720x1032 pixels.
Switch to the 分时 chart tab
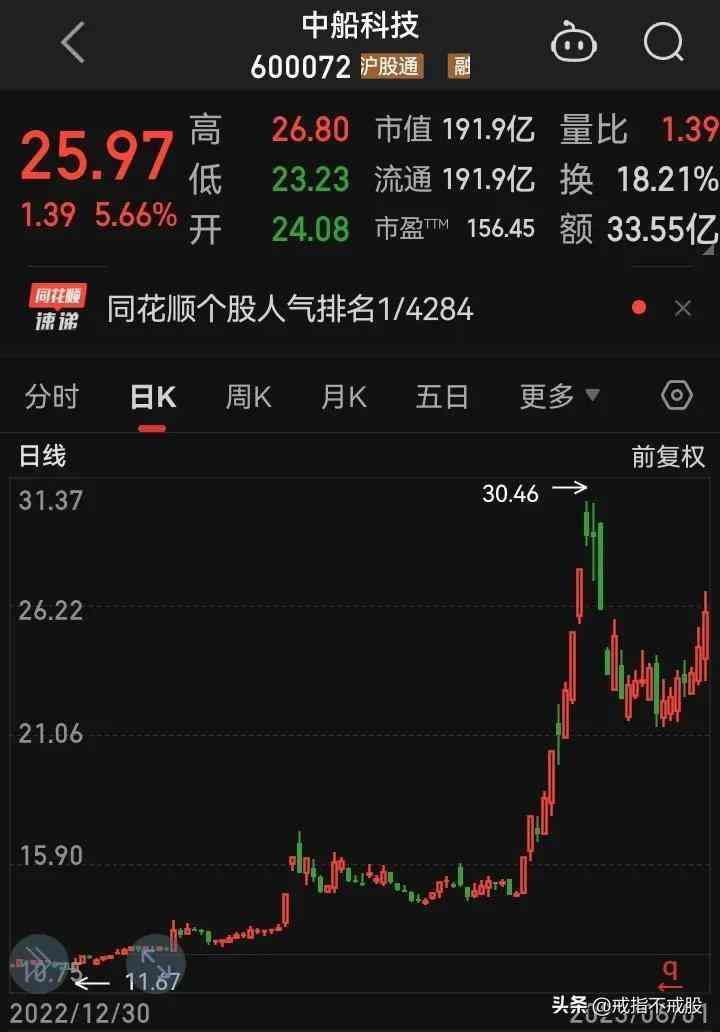[51, 397]
